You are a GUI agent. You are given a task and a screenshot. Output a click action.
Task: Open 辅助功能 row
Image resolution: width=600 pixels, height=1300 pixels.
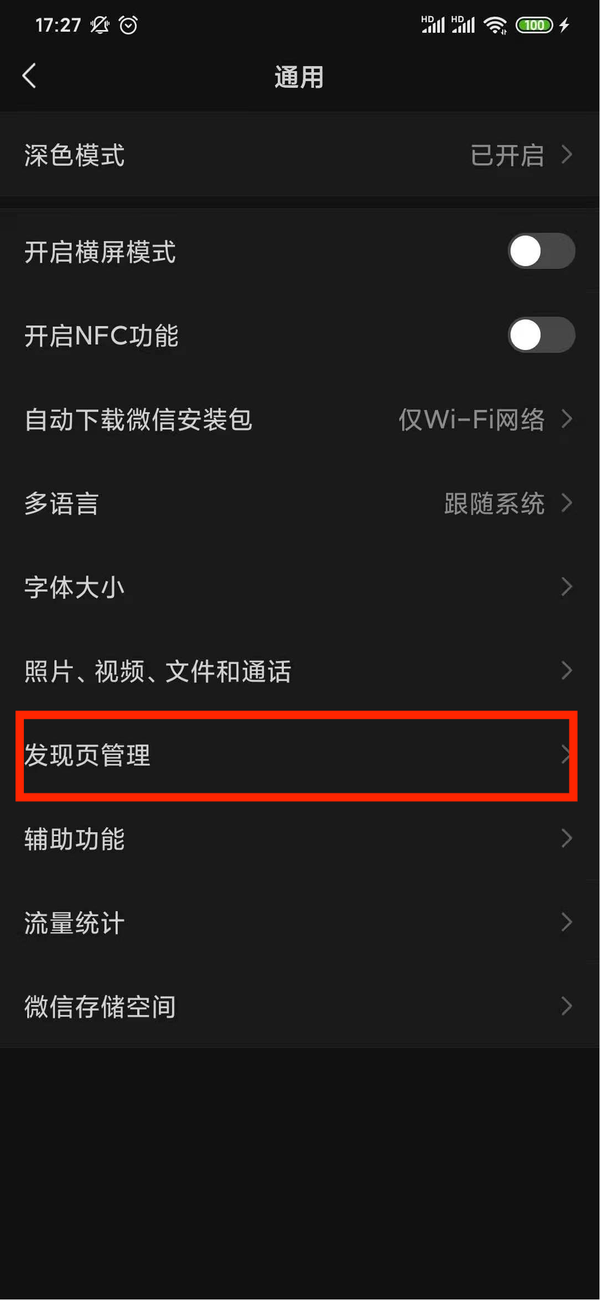(x=300, y=838)
